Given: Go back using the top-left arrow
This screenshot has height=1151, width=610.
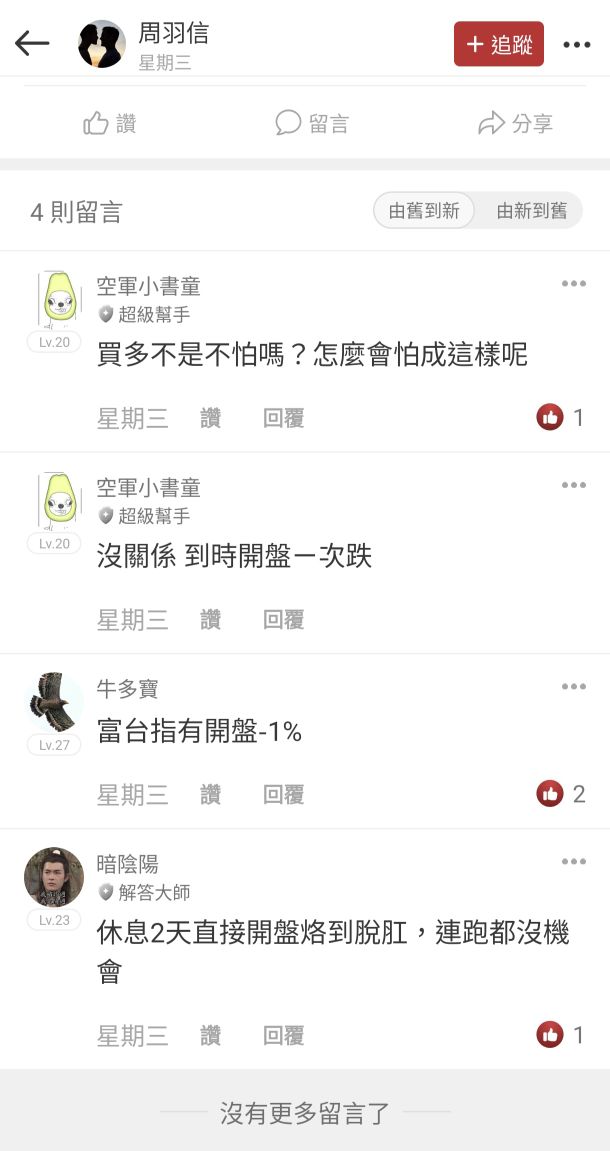Looking at the screenshot, I should pos(32,43).
